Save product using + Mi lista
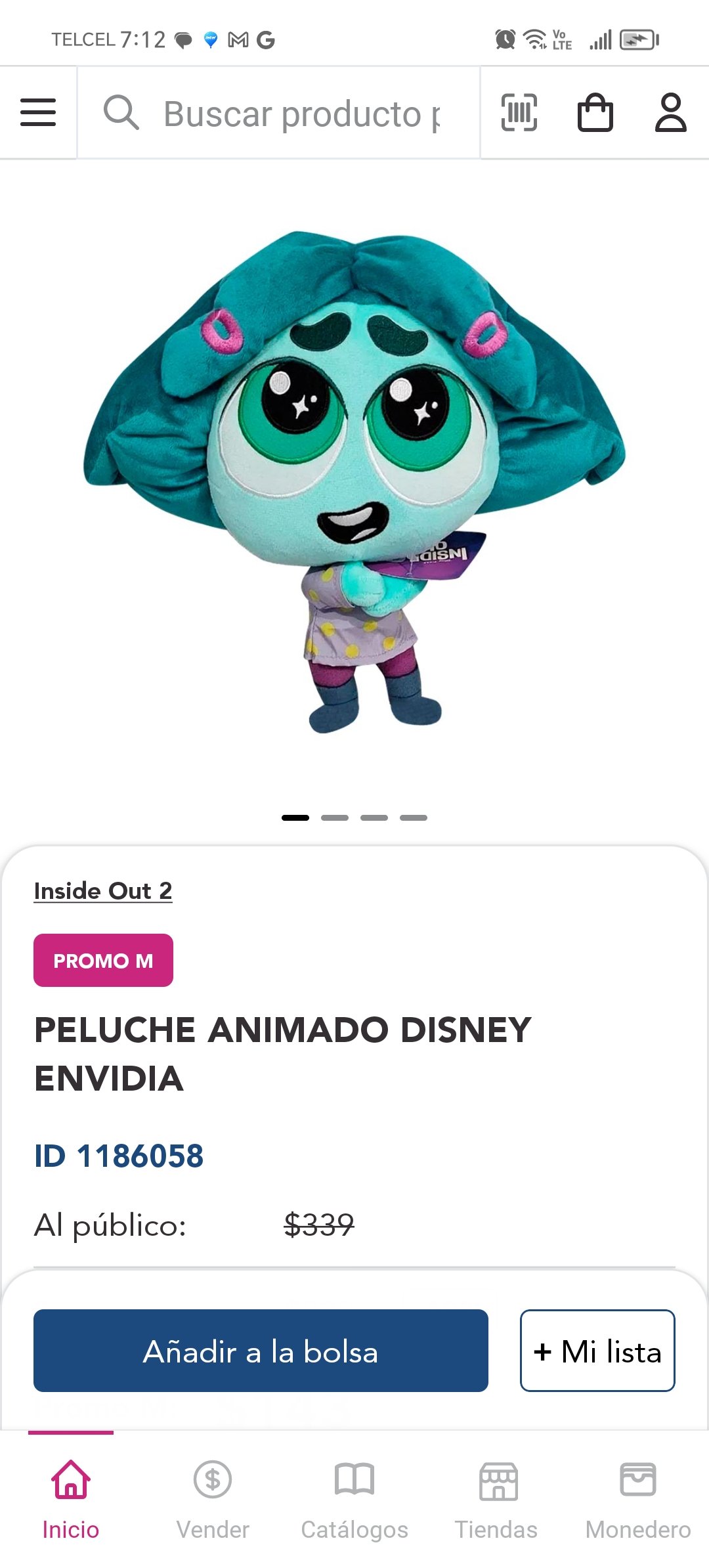This screenshot has width=709, height=1568. coord(597,1351)
